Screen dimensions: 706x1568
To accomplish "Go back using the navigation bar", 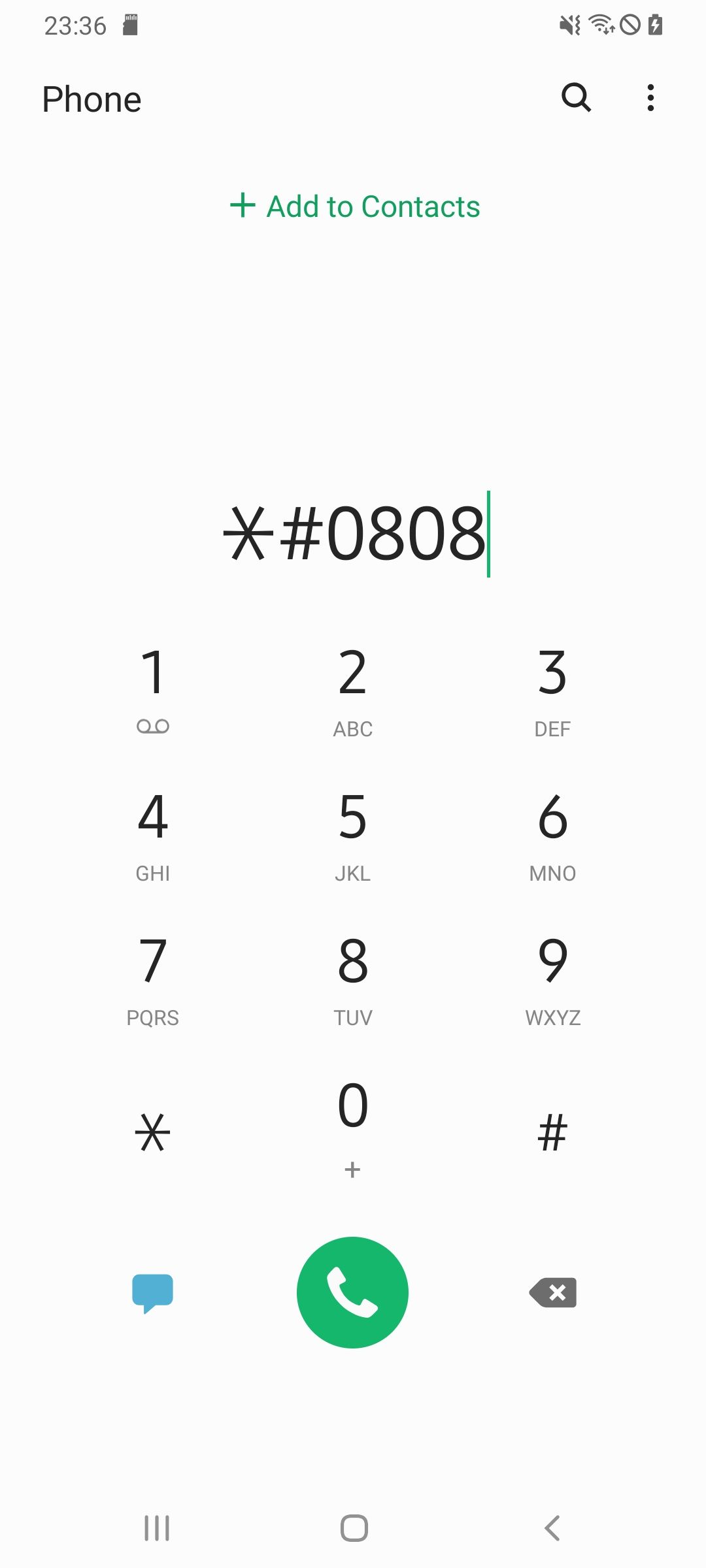I will point(552,1528).
